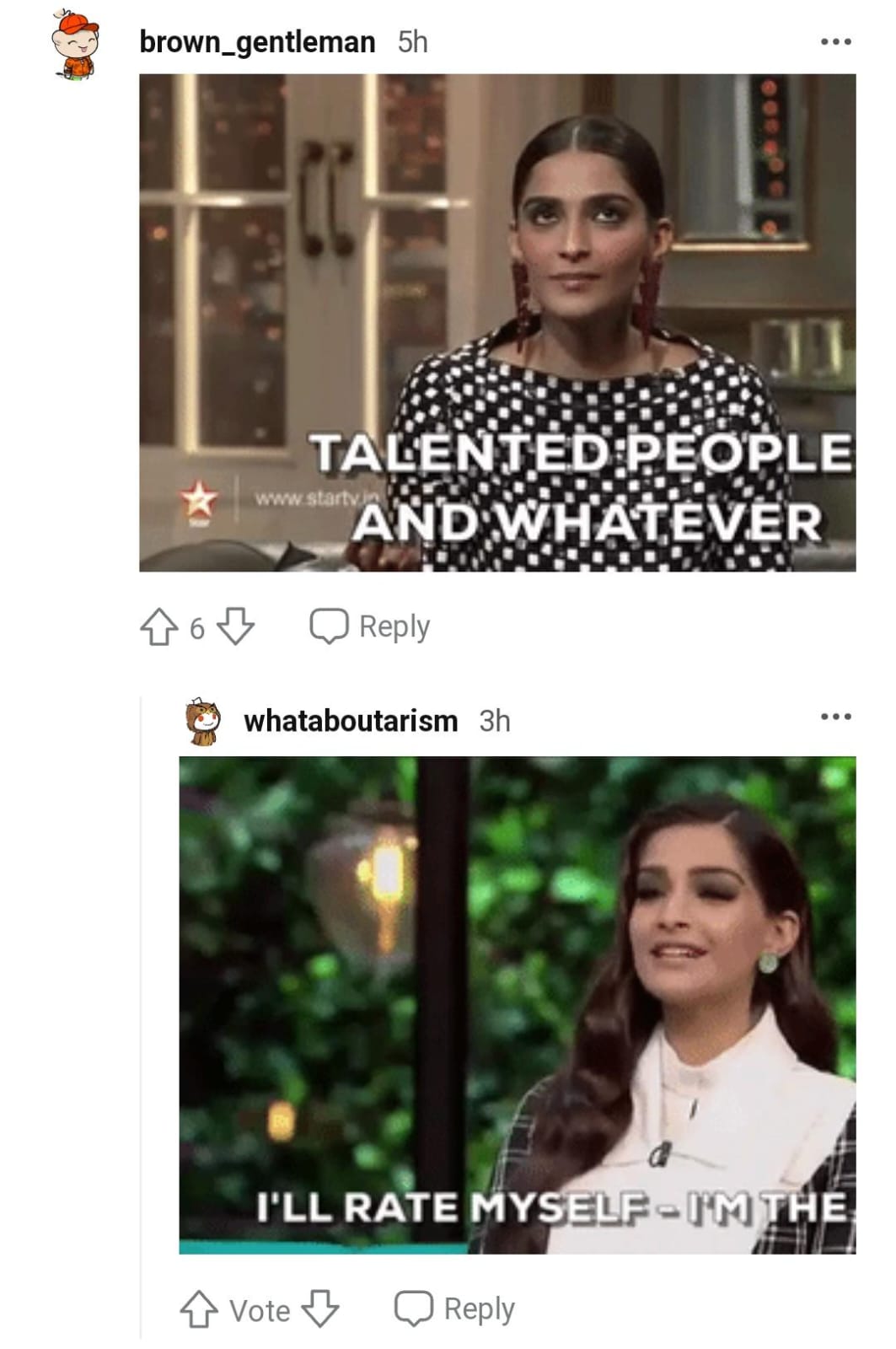Open overflow menu on brown_gentleman's comment
This screenshot has width=896, height=1349.
[835, 41]
